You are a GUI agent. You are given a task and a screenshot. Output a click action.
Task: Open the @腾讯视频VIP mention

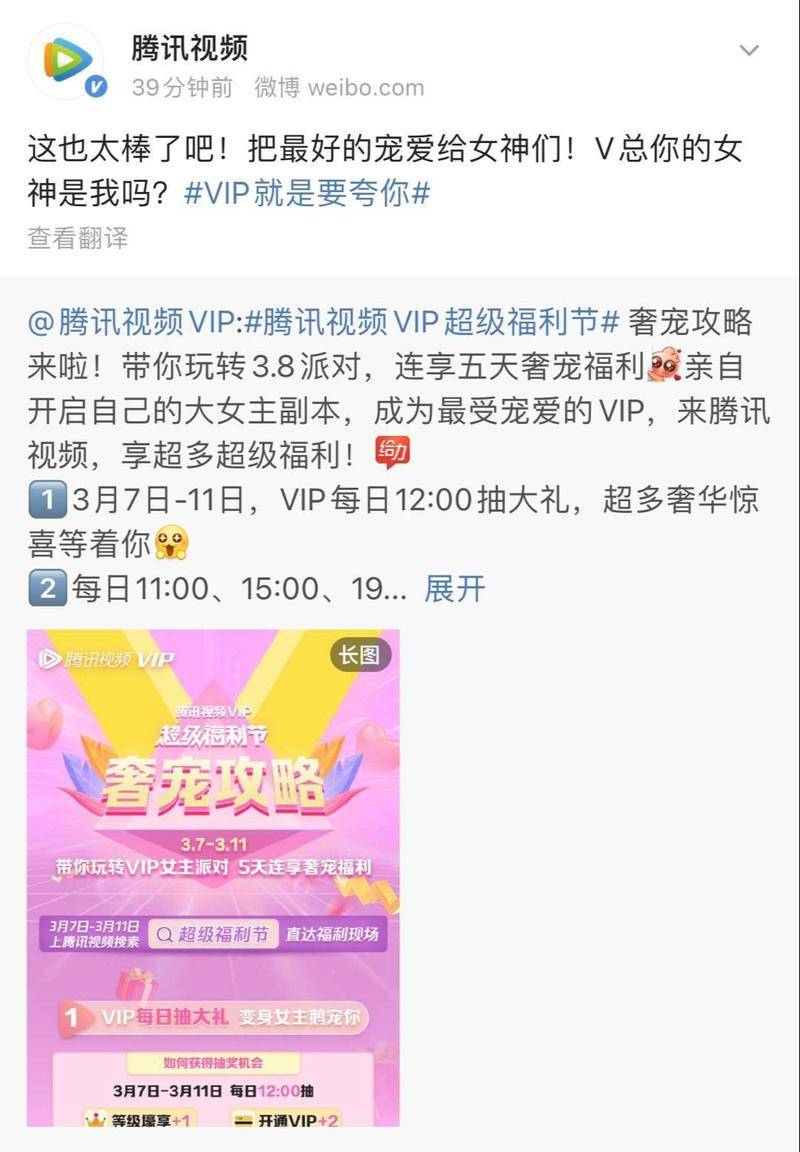[x=132, y=322]
